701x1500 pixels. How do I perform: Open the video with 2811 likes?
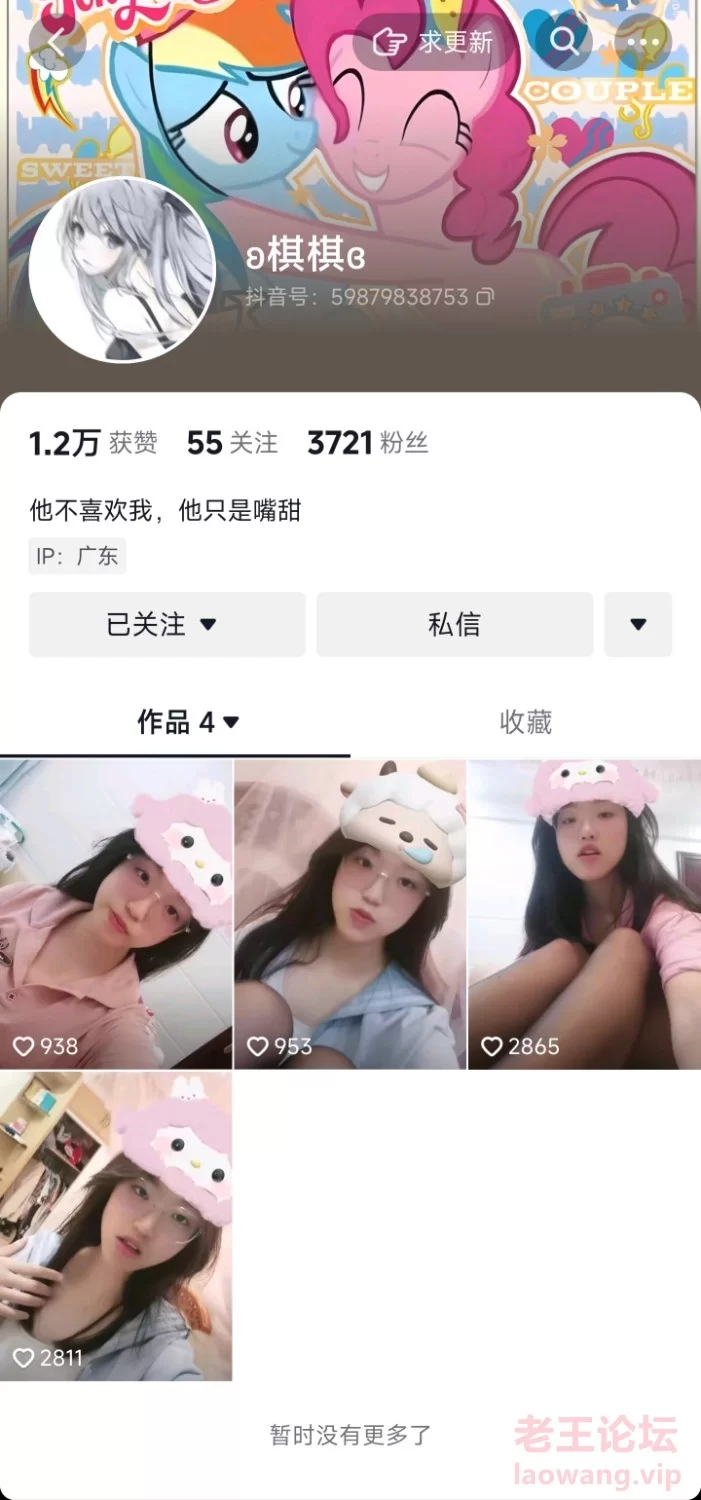(116, 1226)
